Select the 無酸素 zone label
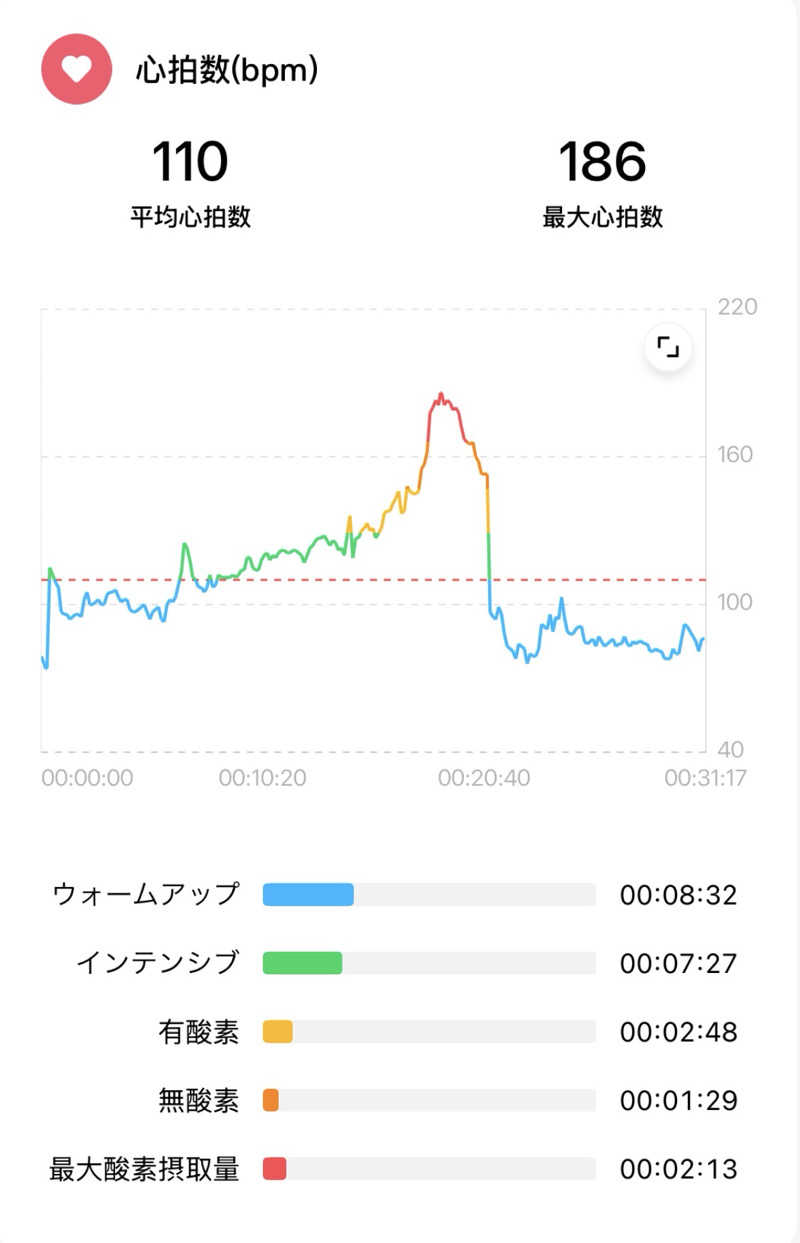Screen dimensions: 800x1243 (202, 1101)
